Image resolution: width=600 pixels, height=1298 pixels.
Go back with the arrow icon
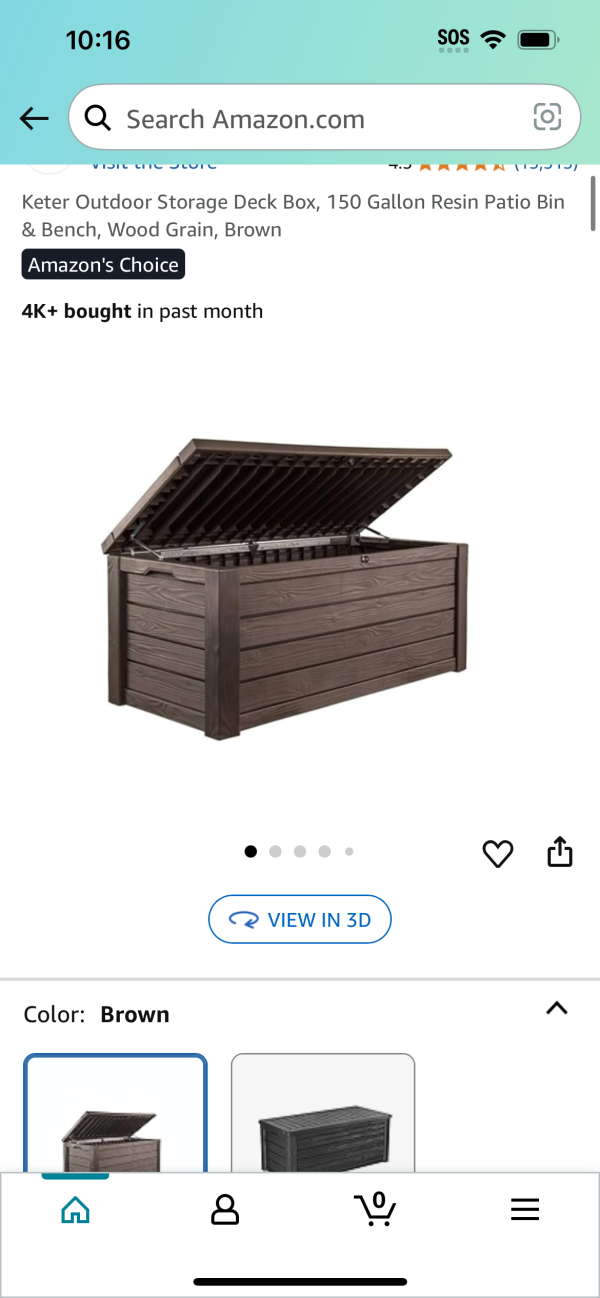click(x=34, y=119)
